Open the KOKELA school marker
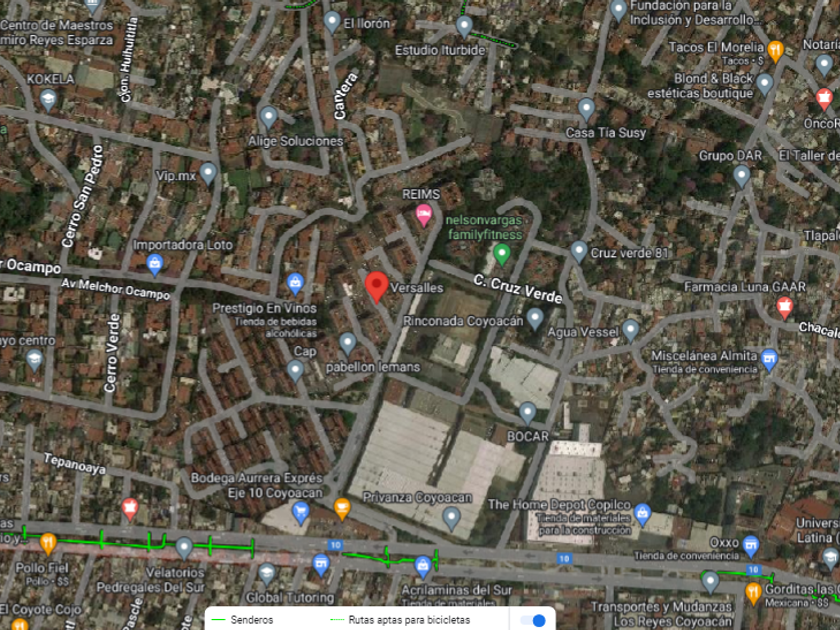 coord(48,100)
